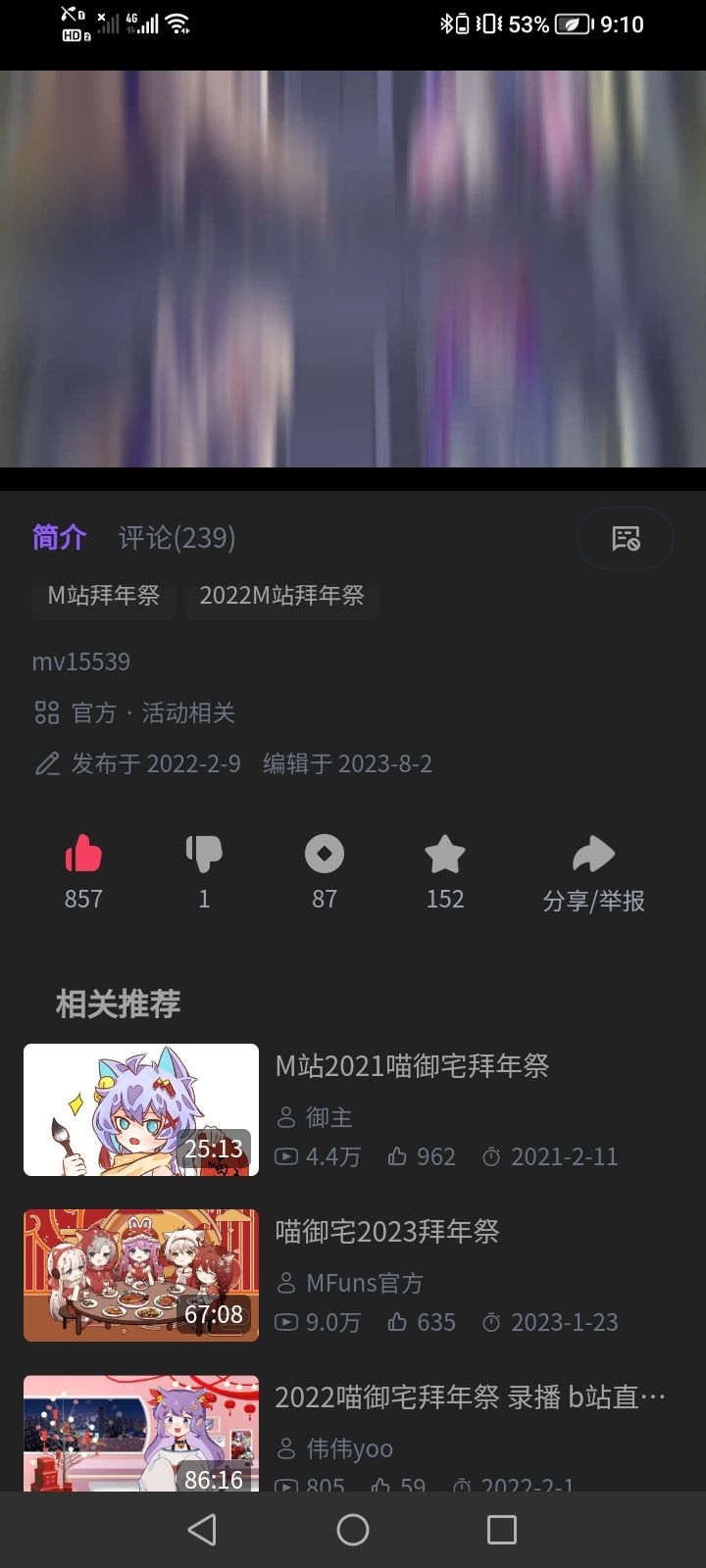Like this video with thumbs up
This screenshot has width=706, height=1568.
(83, 855)
